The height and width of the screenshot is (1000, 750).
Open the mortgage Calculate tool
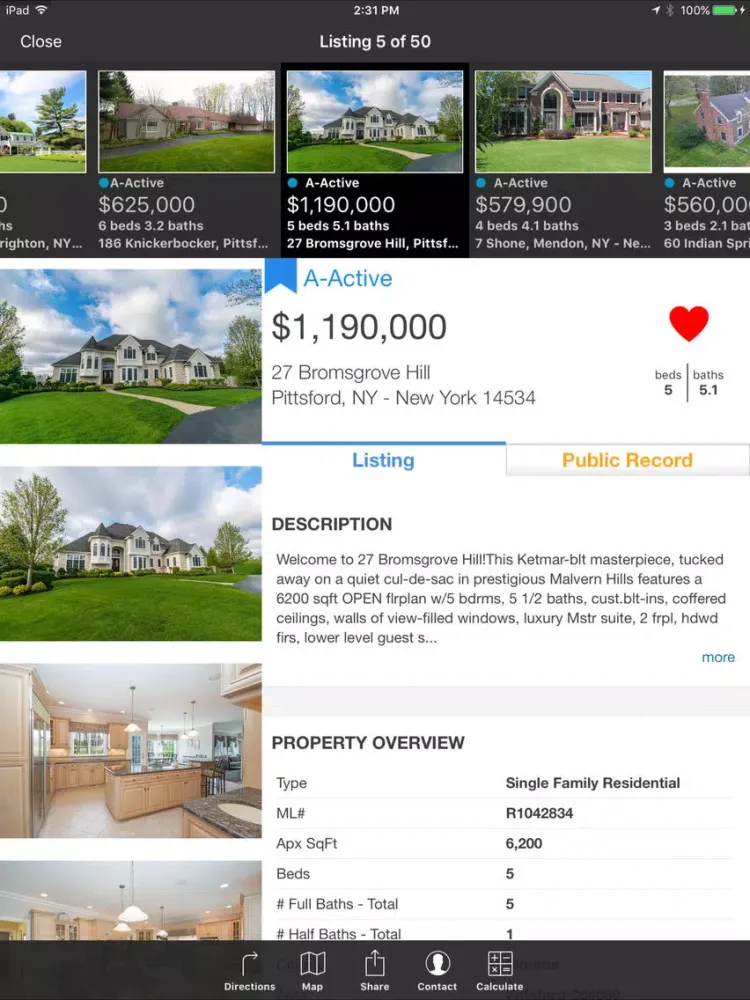coord(500,971)
